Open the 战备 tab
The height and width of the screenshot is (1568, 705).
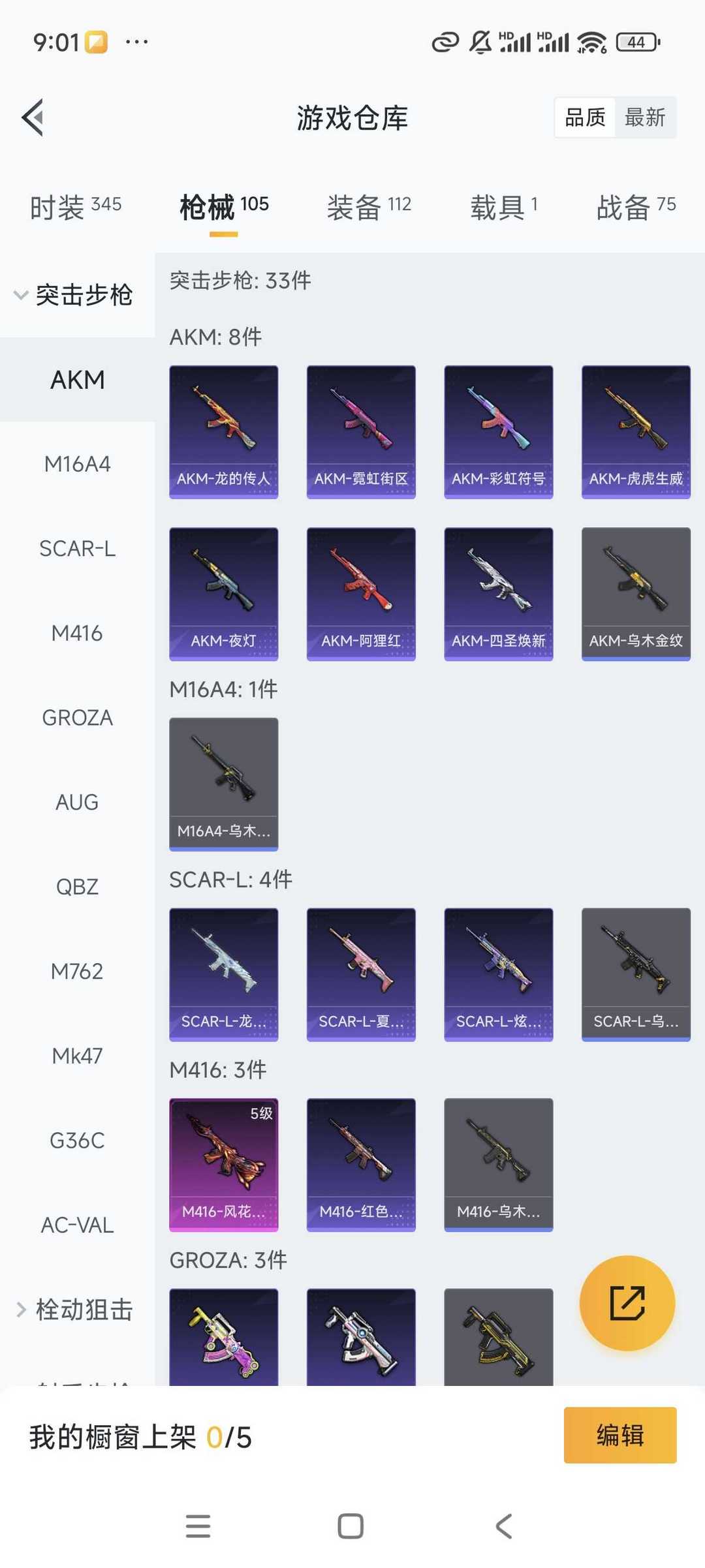pos(636,207)
